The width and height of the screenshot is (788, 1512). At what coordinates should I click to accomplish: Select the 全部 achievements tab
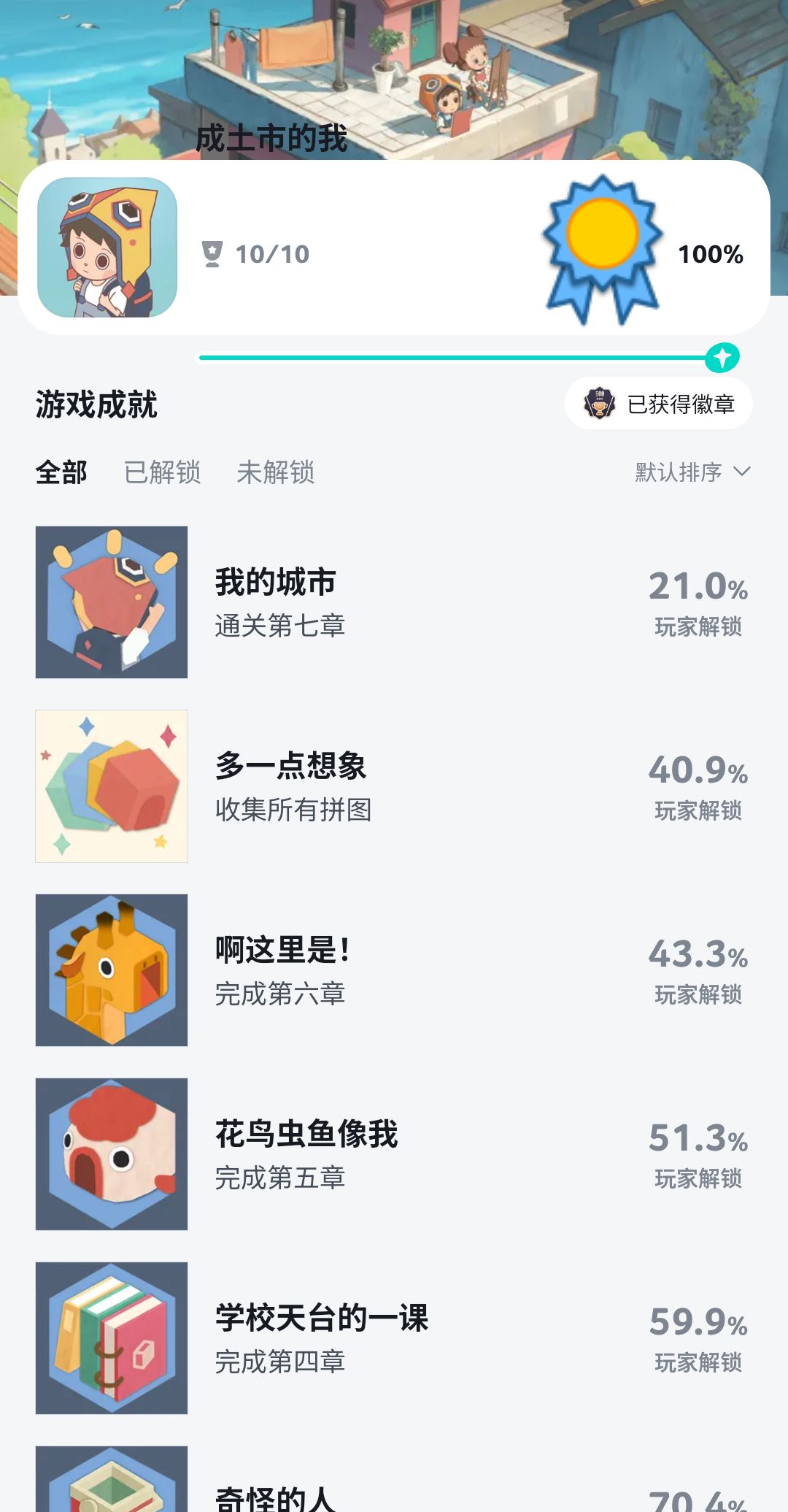(x=61, y=472)
